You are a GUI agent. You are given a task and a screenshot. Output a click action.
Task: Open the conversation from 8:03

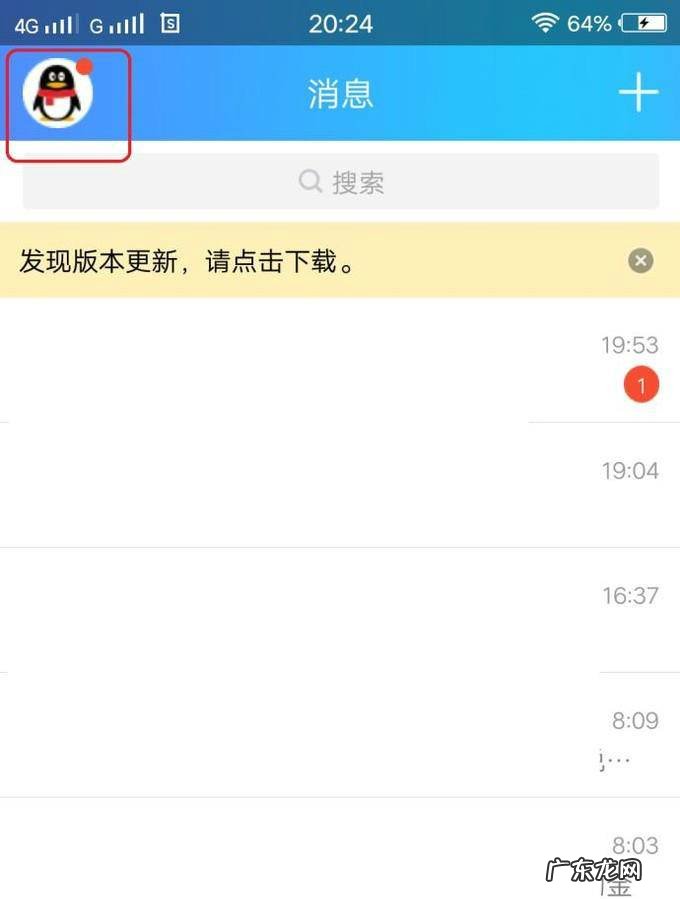(340, 850)
